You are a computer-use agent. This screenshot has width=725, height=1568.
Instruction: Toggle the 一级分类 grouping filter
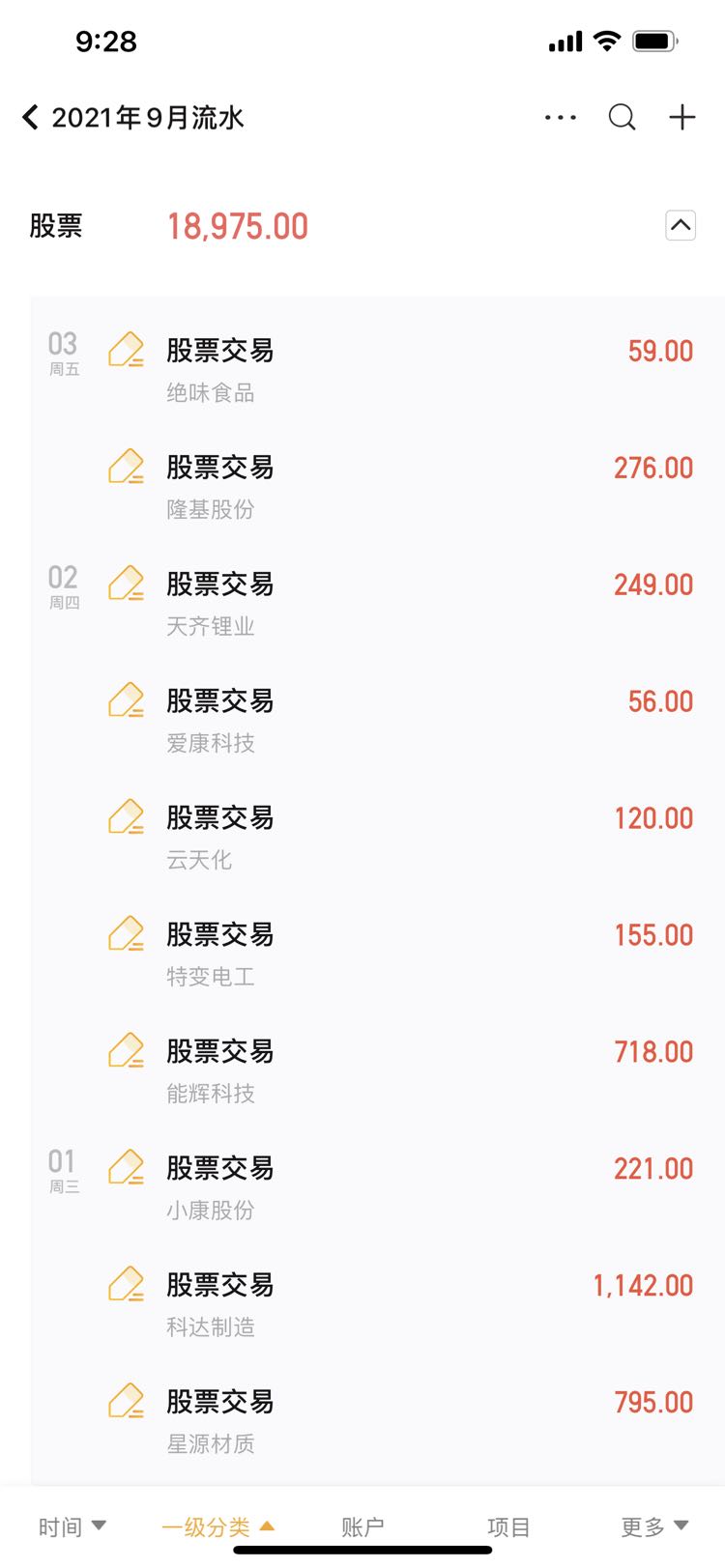tap(218, 1526)
